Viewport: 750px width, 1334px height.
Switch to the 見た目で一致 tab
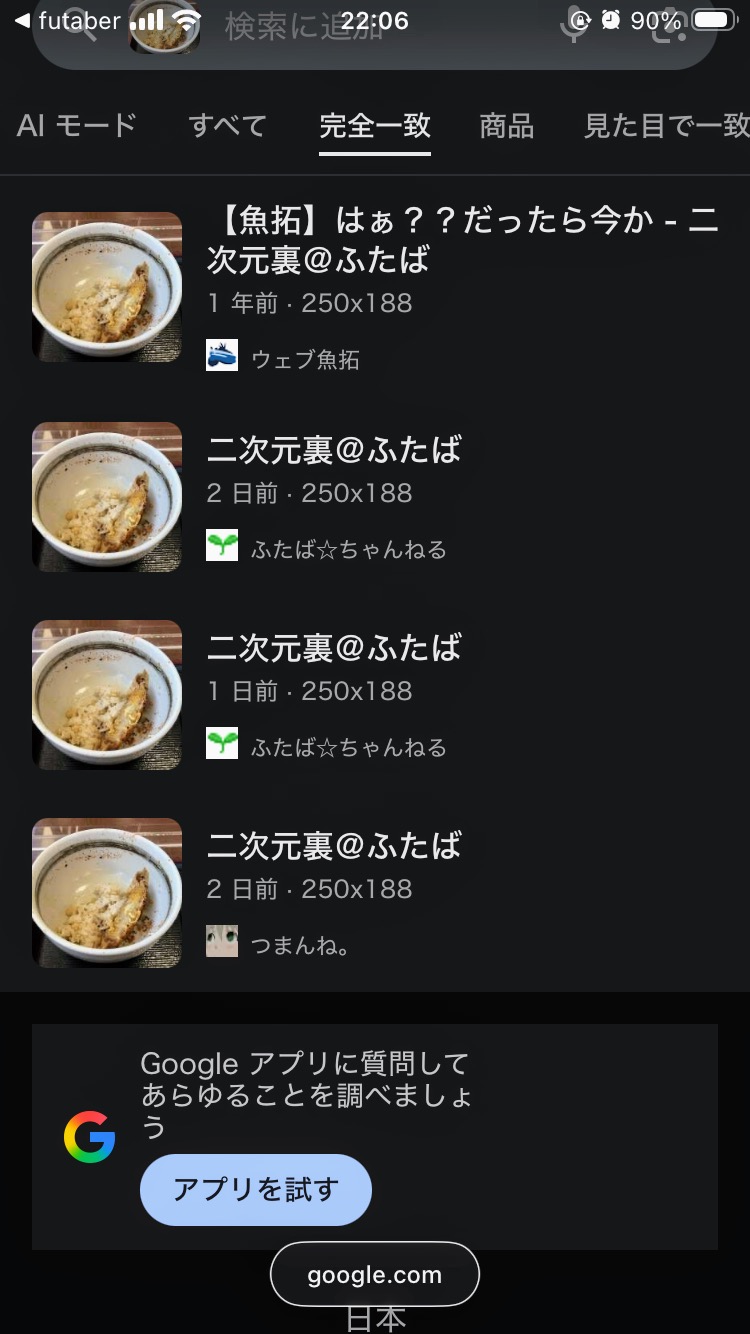coord(666,126)
